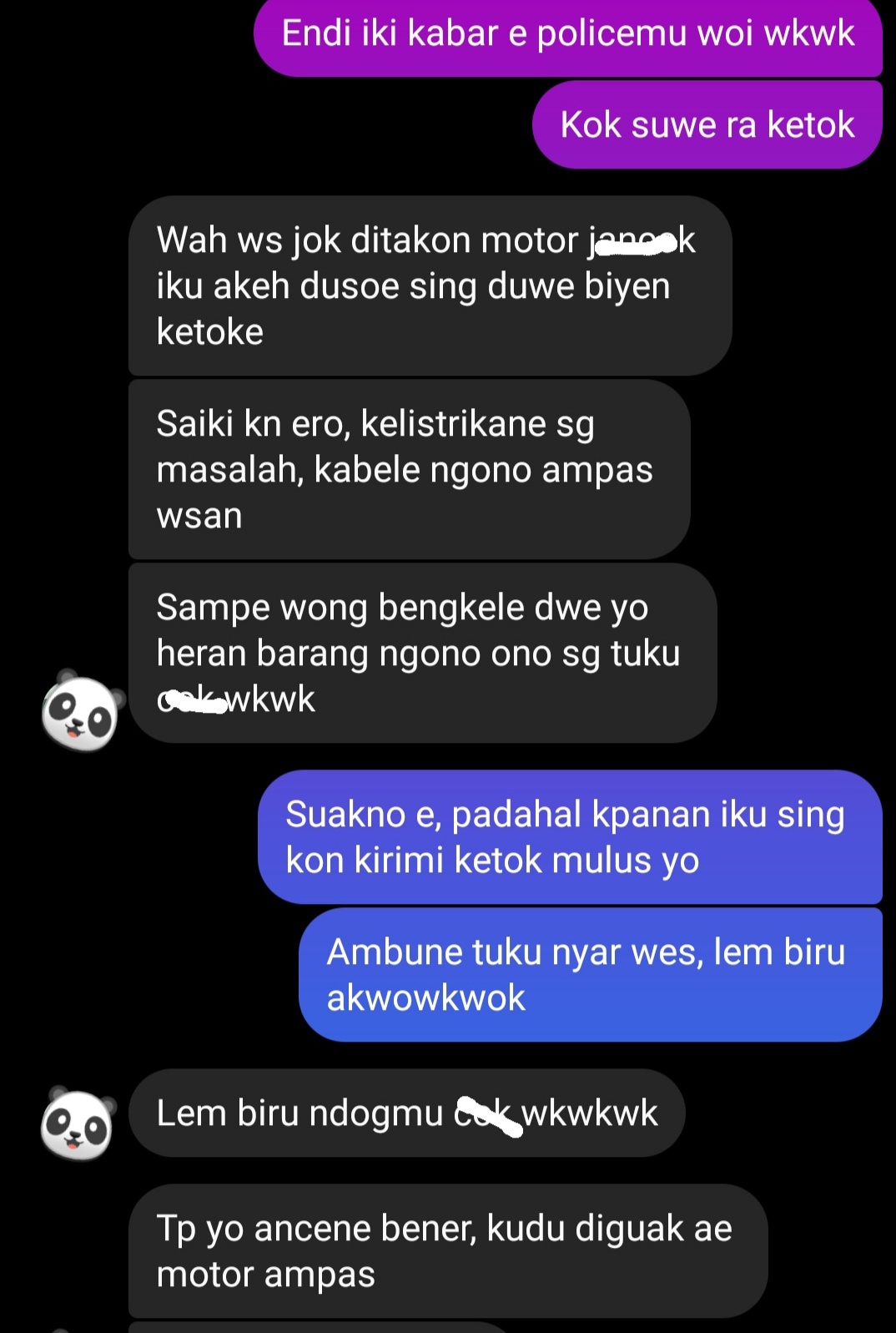Image resolution: width=896 pixels, height=1333 pixels.
Task: Click the 'Saiki kn ero, kelistrikane' bubble
Action: (409, 469)
